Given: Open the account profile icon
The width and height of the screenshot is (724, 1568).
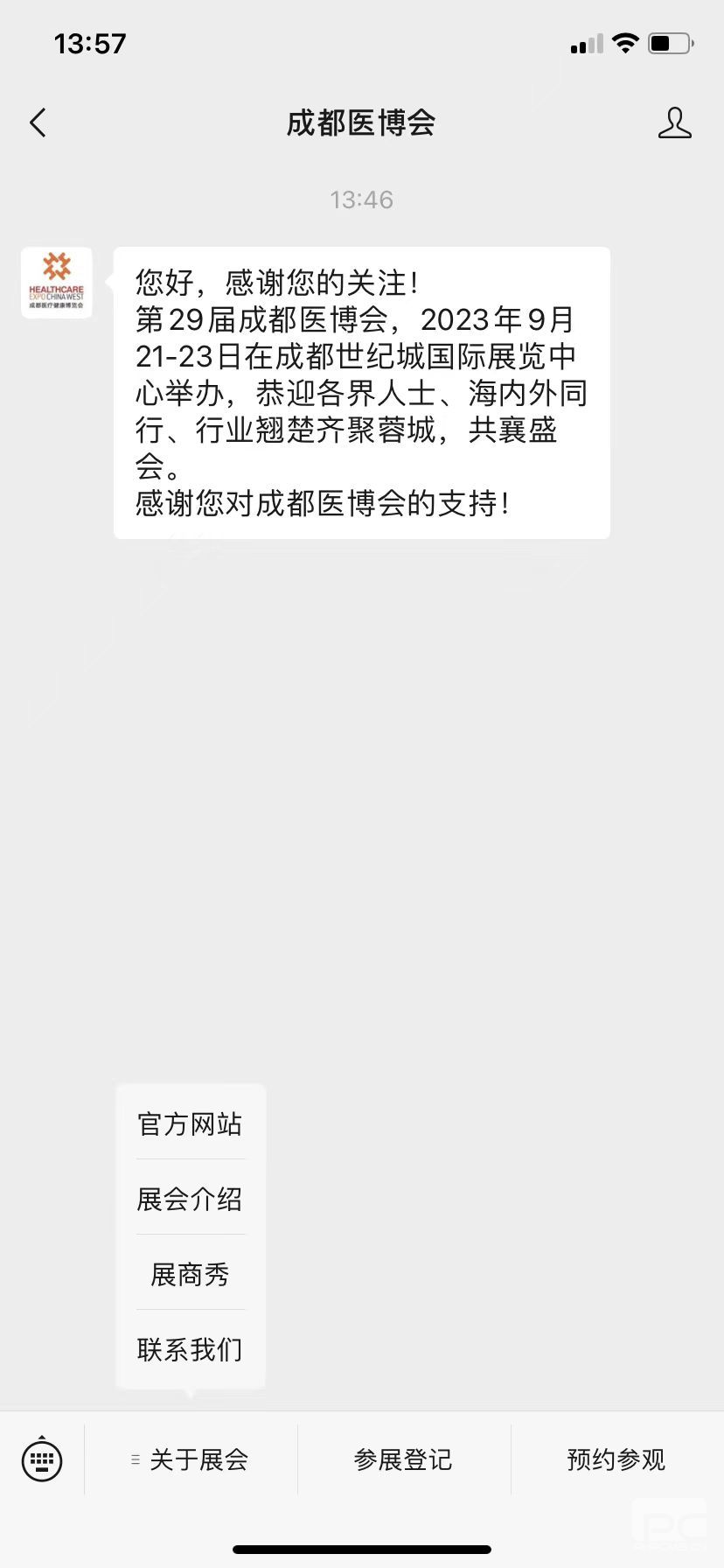Looking at the screenshot, I should pos(674,123).
